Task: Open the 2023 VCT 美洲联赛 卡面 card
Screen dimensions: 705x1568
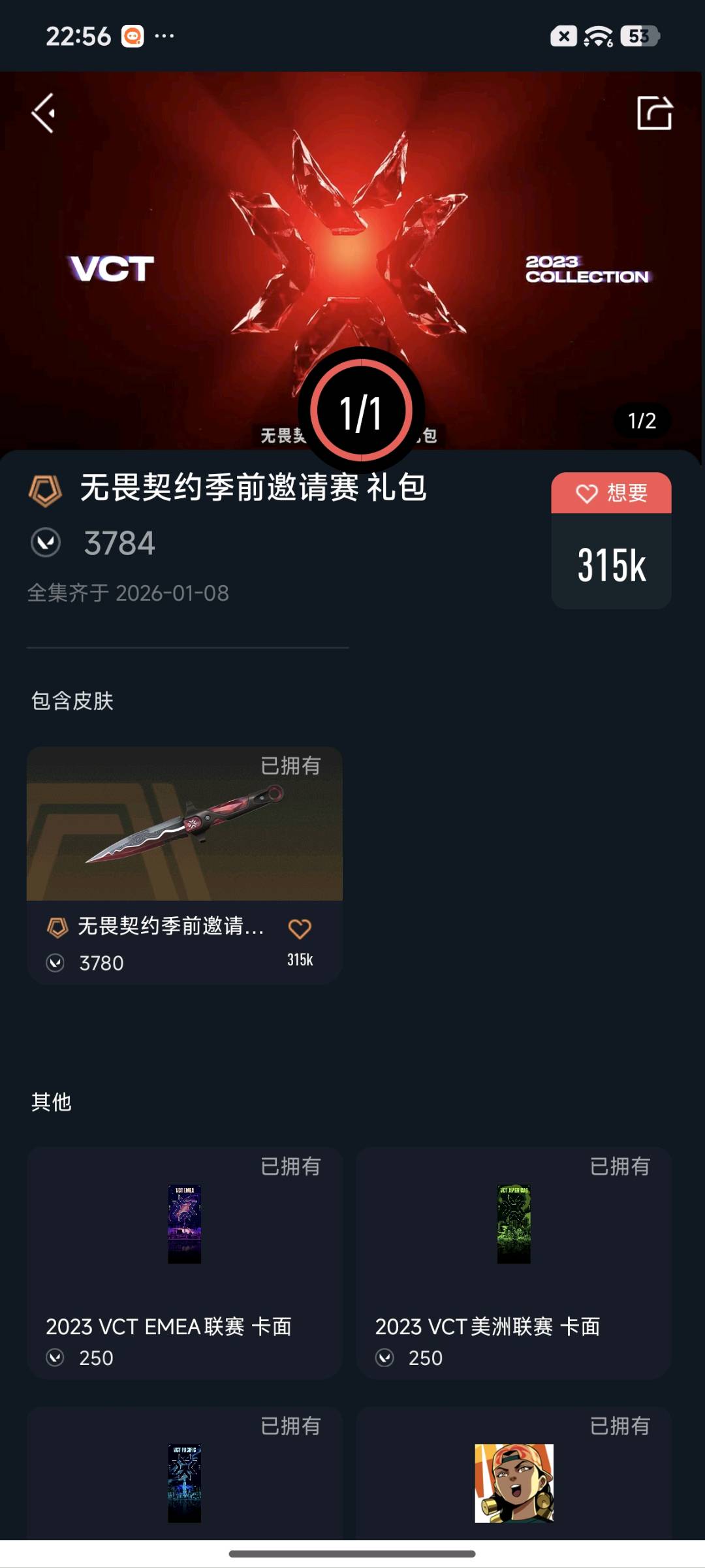Action: coord(514,1263)
